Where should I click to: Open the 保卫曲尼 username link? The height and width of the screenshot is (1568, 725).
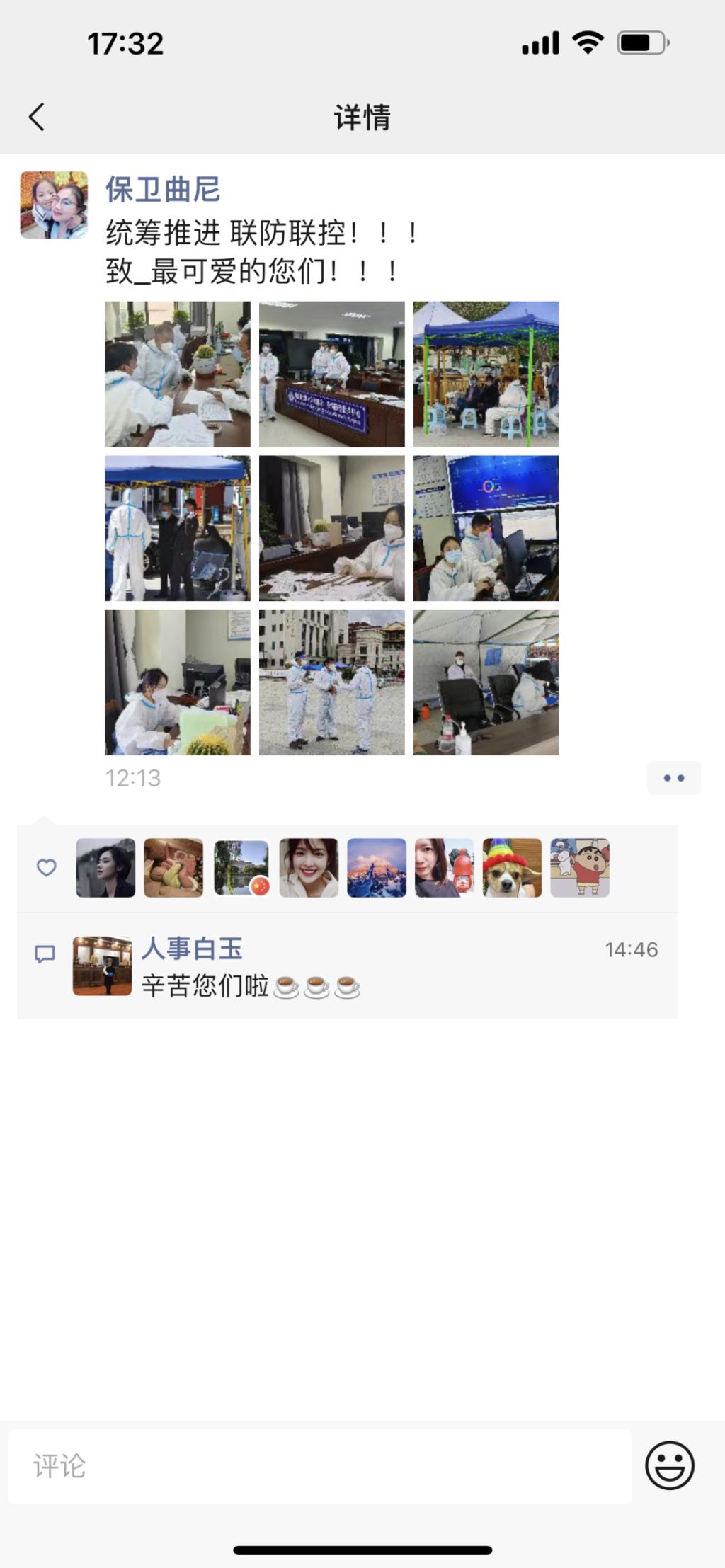[x=163, y=190]
